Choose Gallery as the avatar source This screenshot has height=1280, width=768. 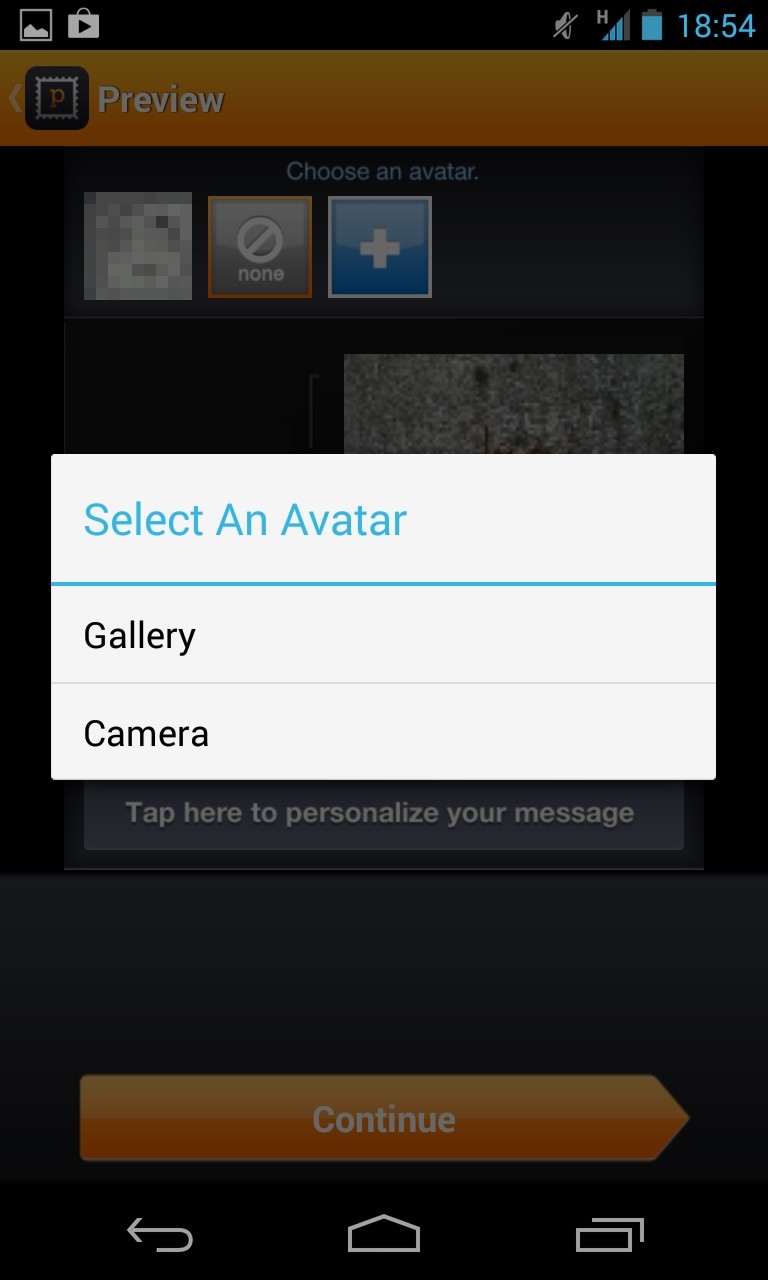383,635
